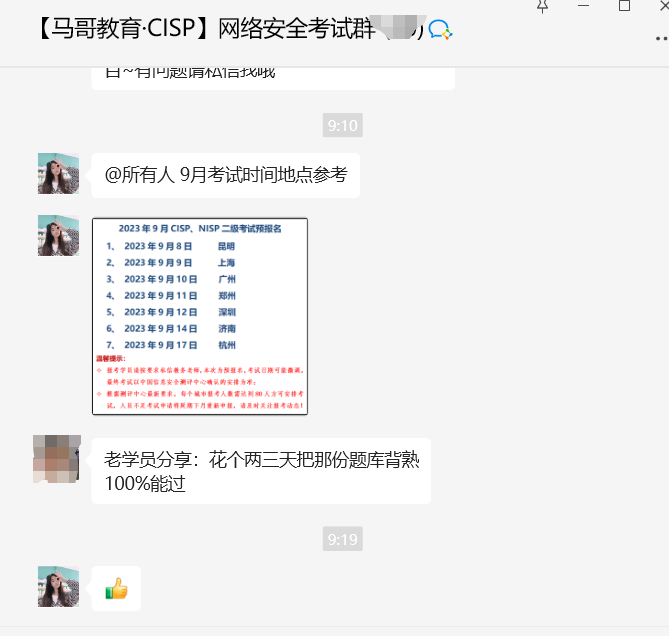
Task: Open the CISP exam schedule image
Action: [199, 316]
